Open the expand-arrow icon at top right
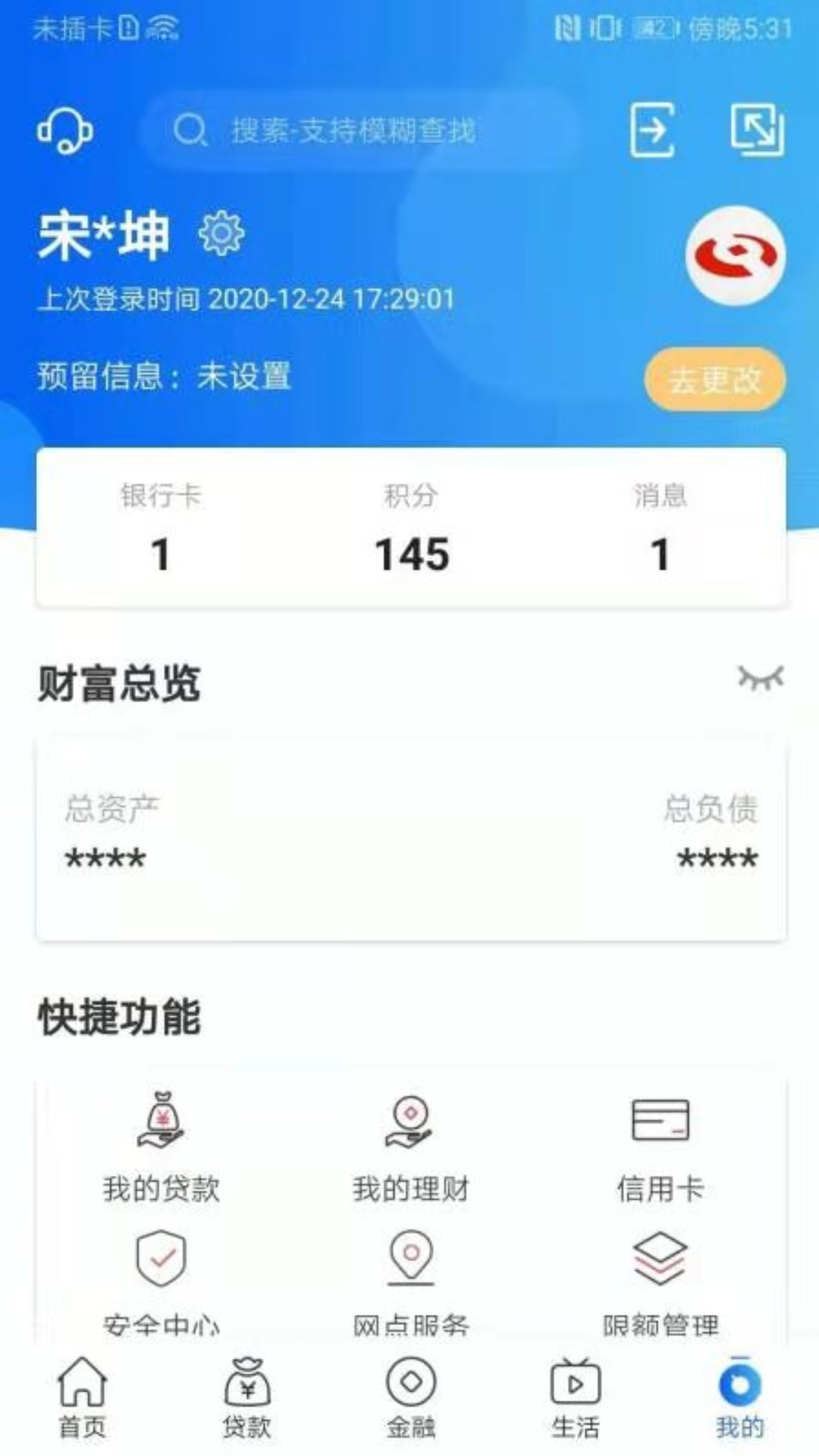This screenshot has height=1456, width=819. point(757,130)
